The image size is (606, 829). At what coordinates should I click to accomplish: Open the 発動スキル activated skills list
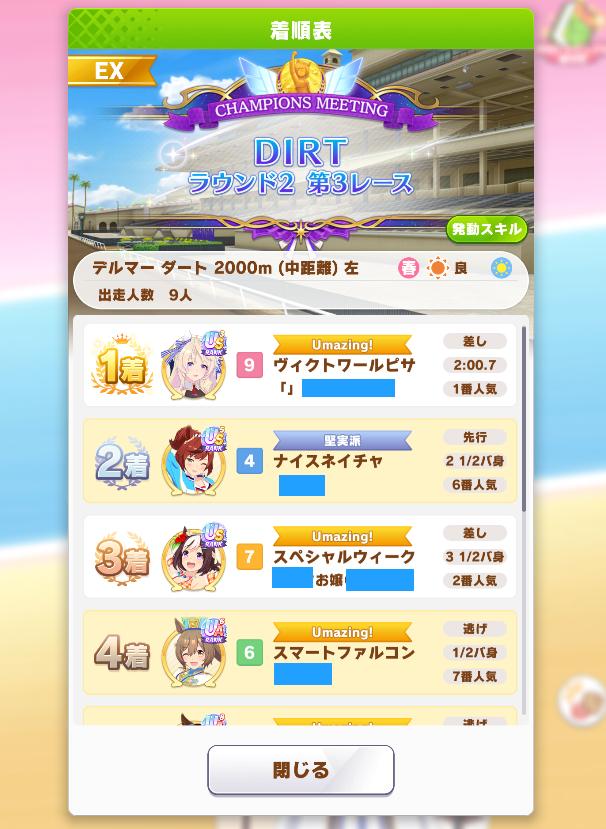(x=486, y=230)
